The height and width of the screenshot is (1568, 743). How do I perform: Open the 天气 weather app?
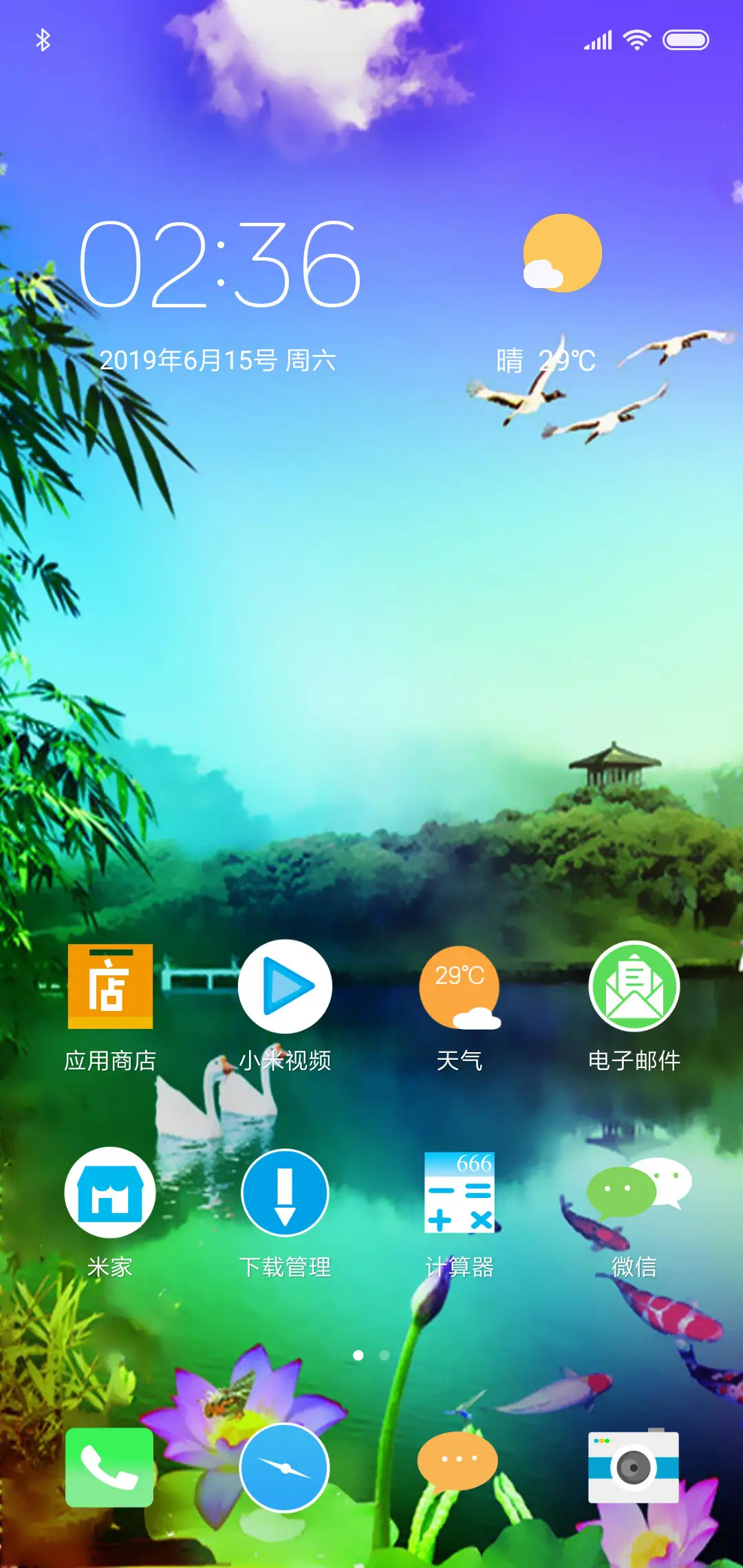[460, 986]
